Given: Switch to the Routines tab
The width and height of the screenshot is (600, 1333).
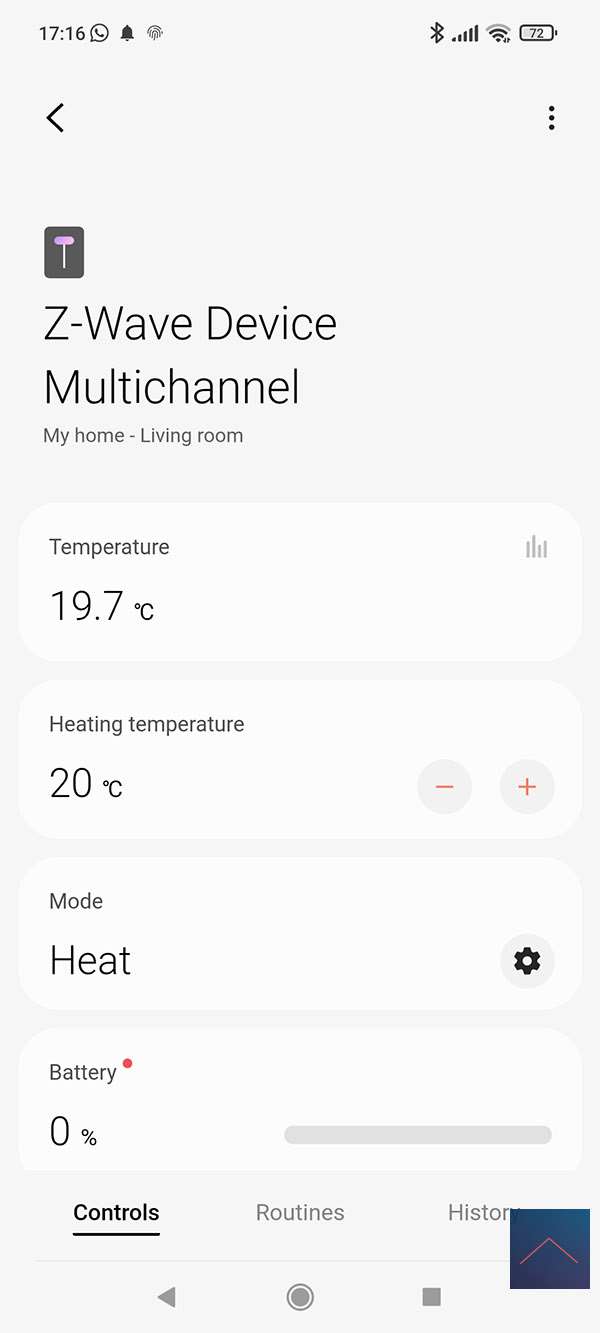Looking at the screenshot, I should (300, 1212).
